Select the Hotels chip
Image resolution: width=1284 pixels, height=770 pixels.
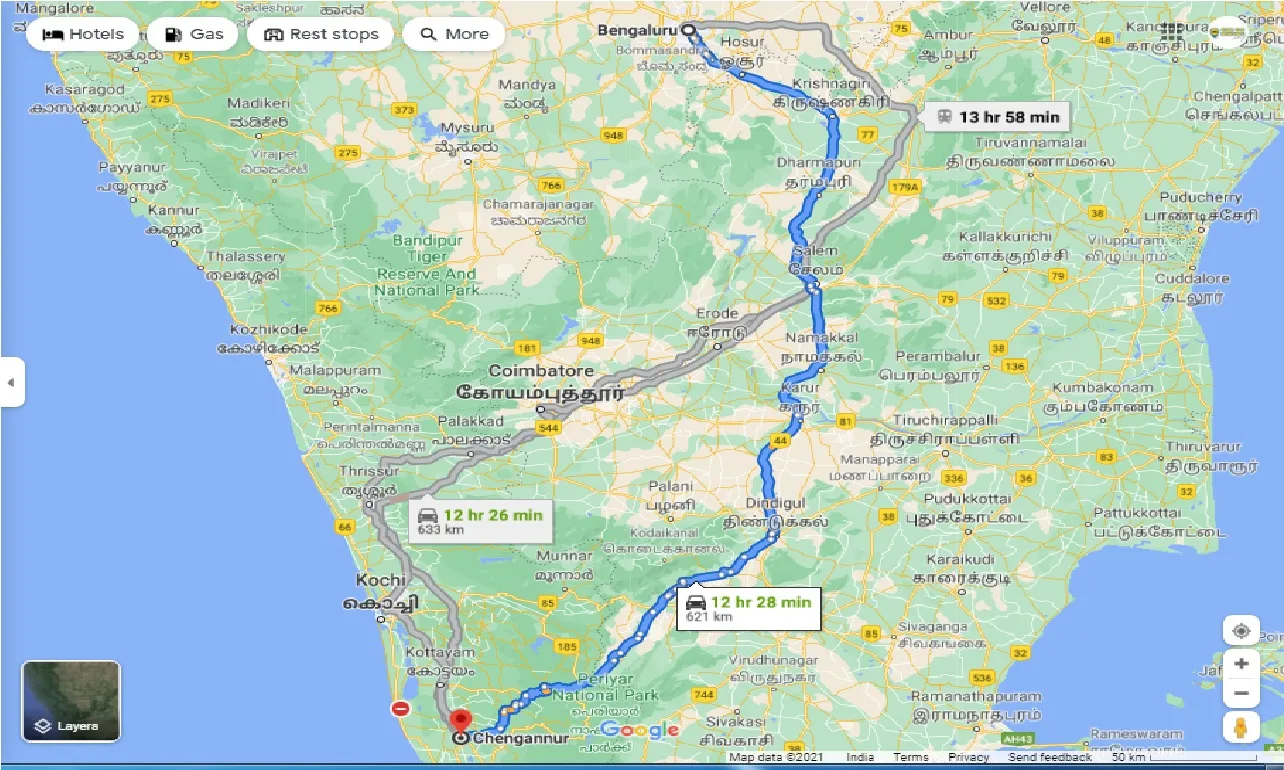click(83, 34)
